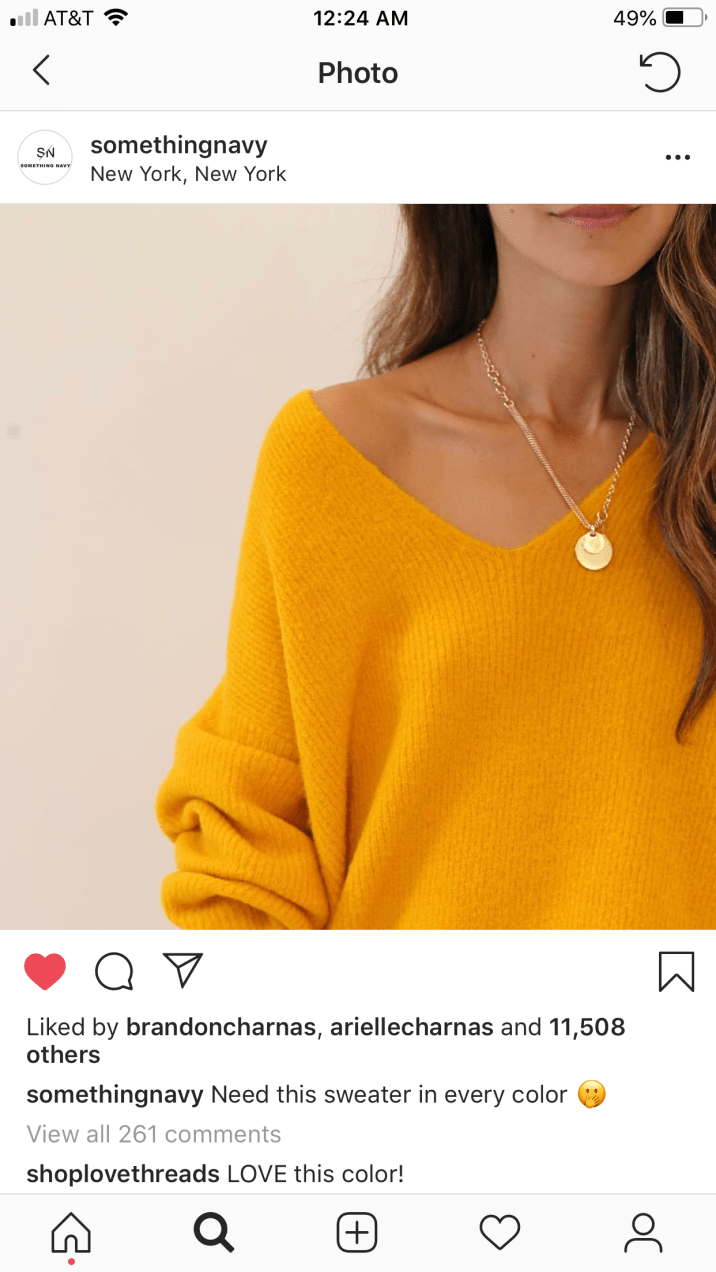Switch to the Profile tab
The width and height of the screenshot is (716, 1272).
point(643,1233)
